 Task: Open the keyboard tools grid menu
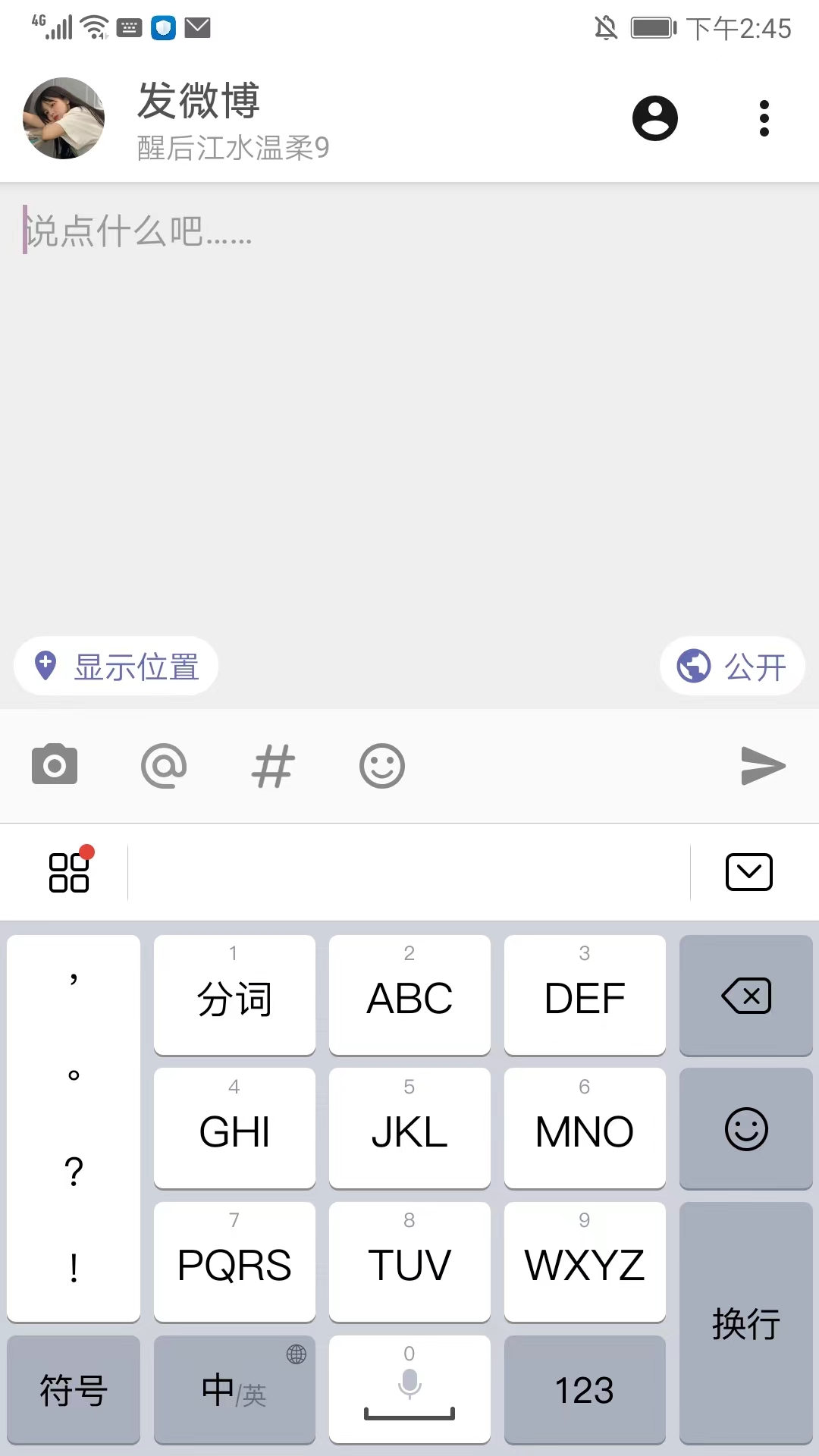click(69, 872)
